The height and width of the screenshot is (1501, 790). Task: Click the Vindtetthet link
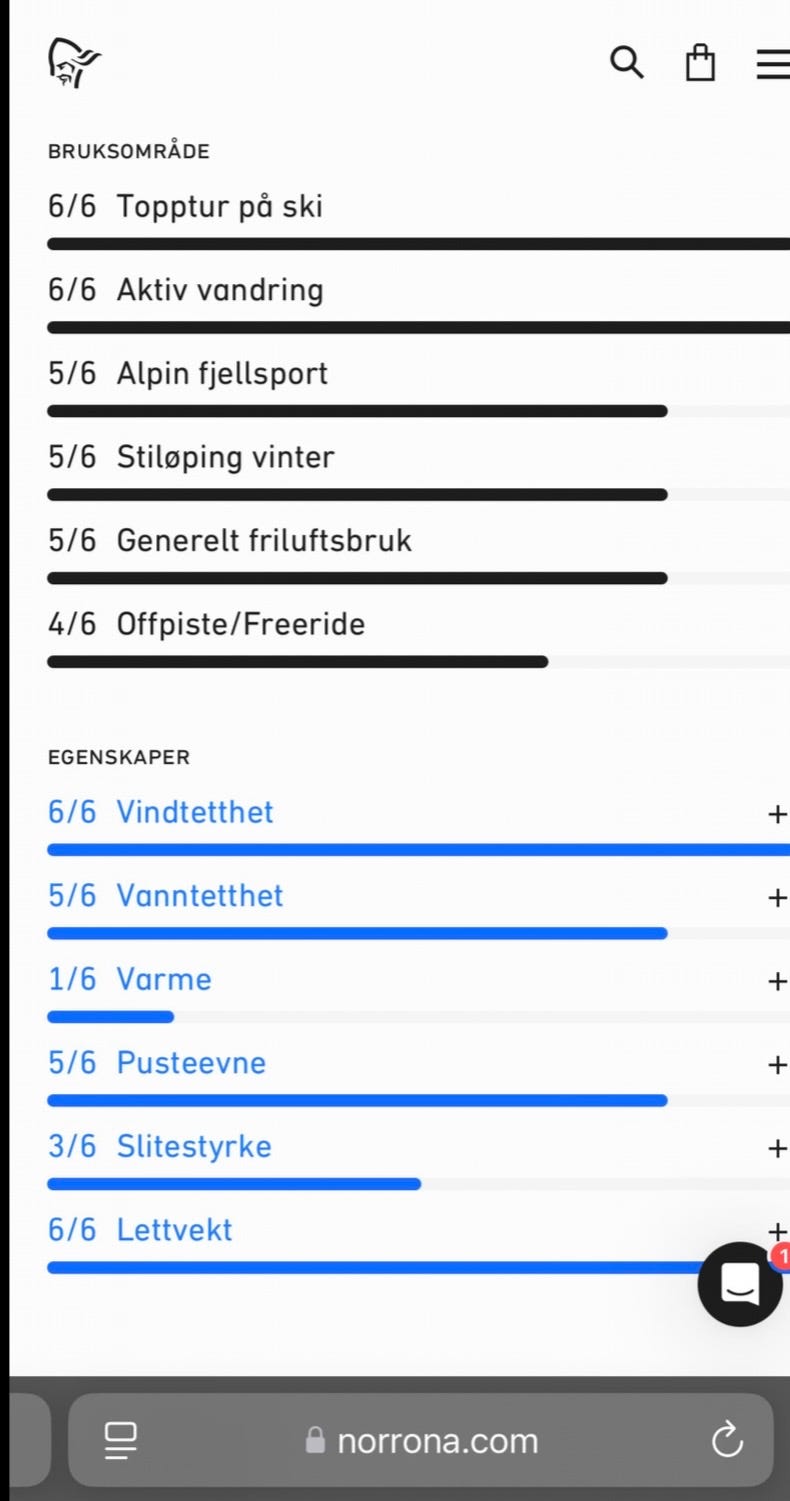tap(196, 812)
